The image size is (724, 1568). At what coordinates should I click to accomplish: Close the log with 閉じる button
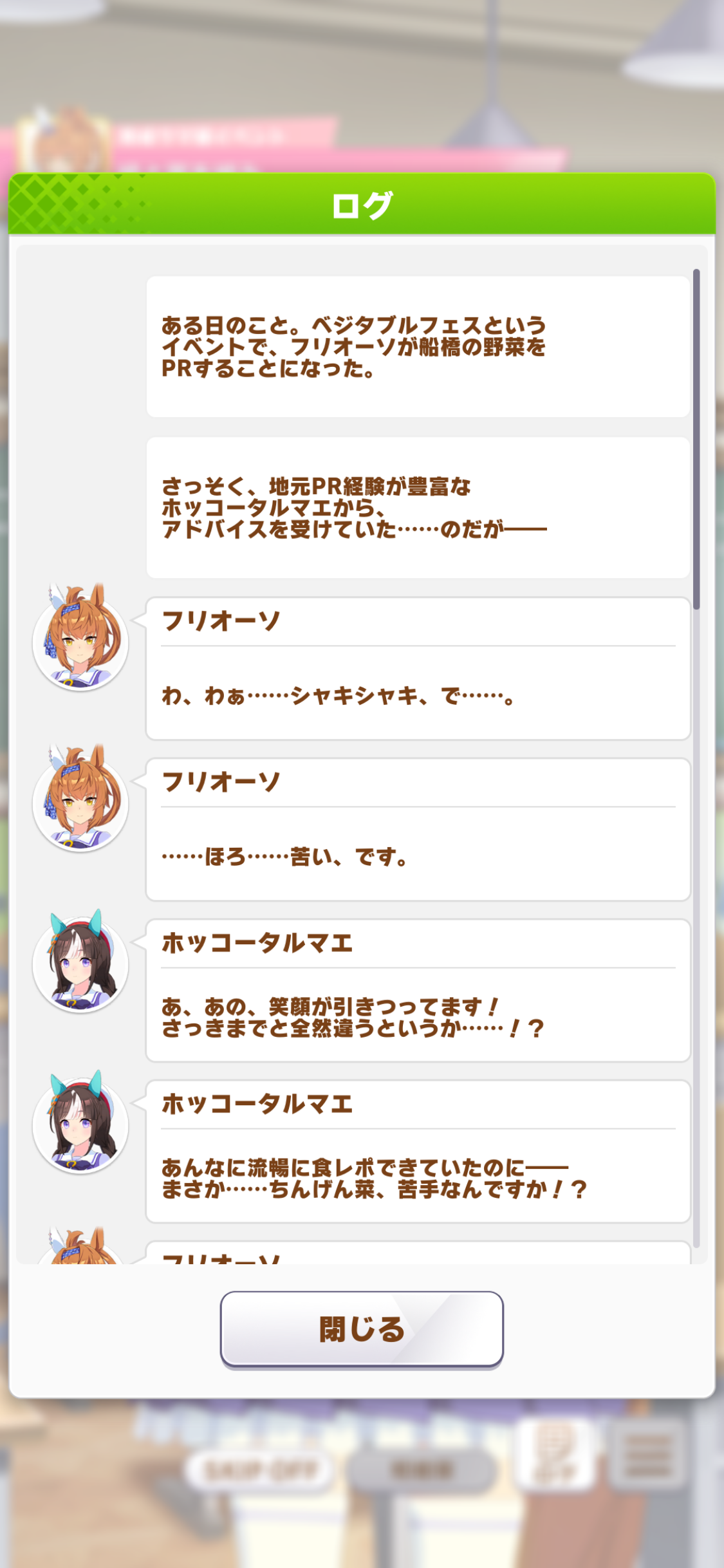tap(362, 1329)
